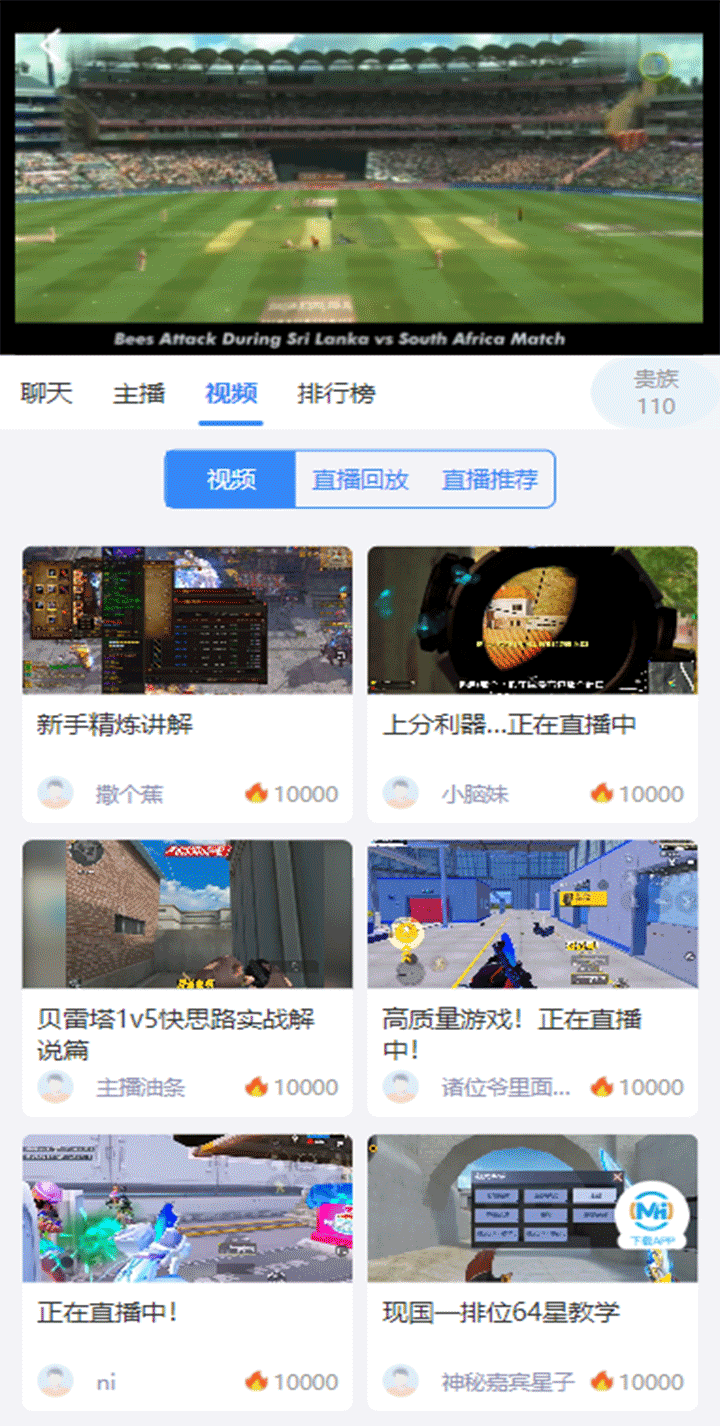Tap the 贵族 110 badge
This screenshot has height=1426, width=720.
pyautogui.click(x=655, y=392)
